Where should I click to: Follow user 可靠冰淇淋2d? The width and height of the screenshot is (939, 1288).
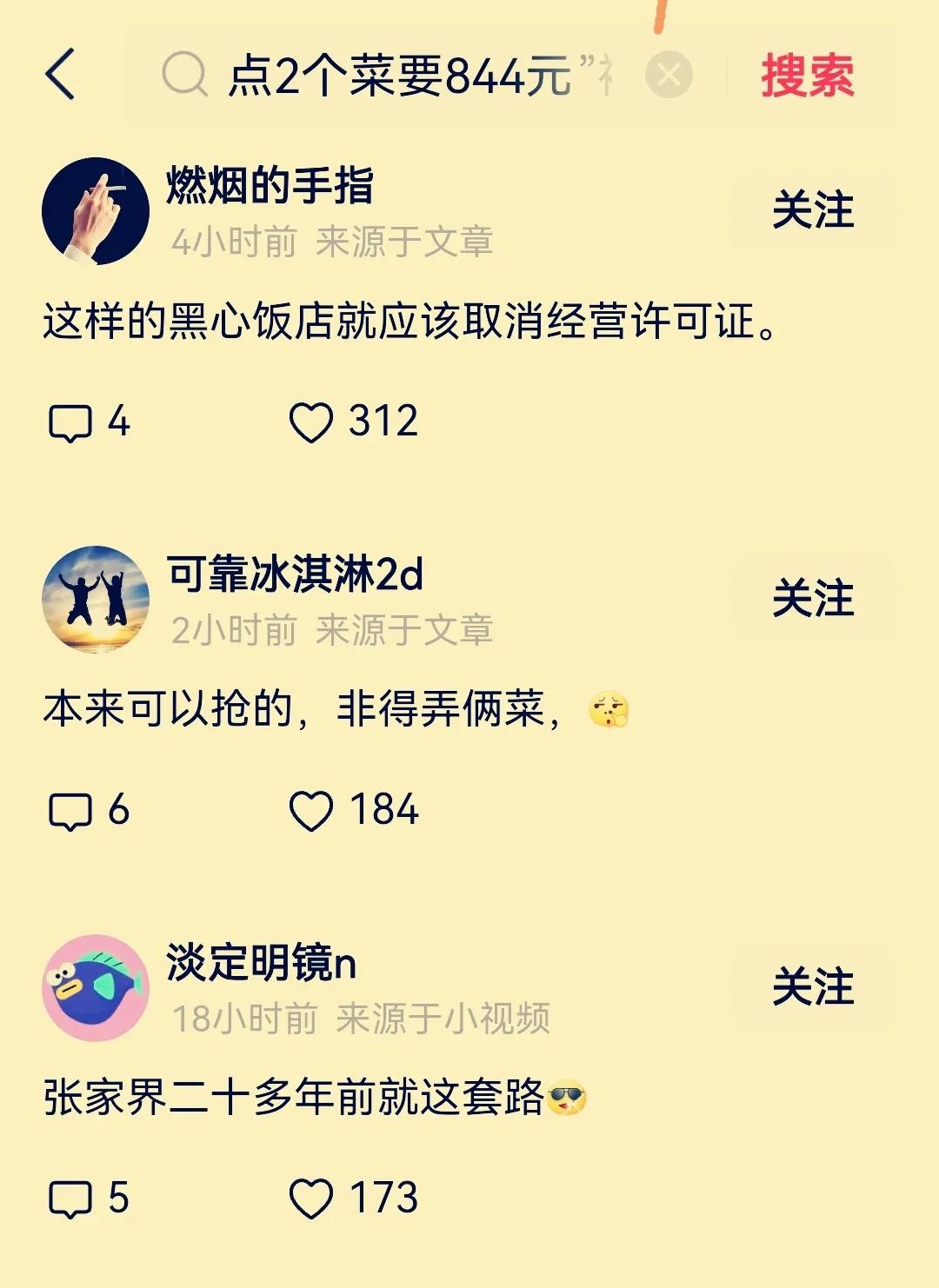(x=813, y=600)
